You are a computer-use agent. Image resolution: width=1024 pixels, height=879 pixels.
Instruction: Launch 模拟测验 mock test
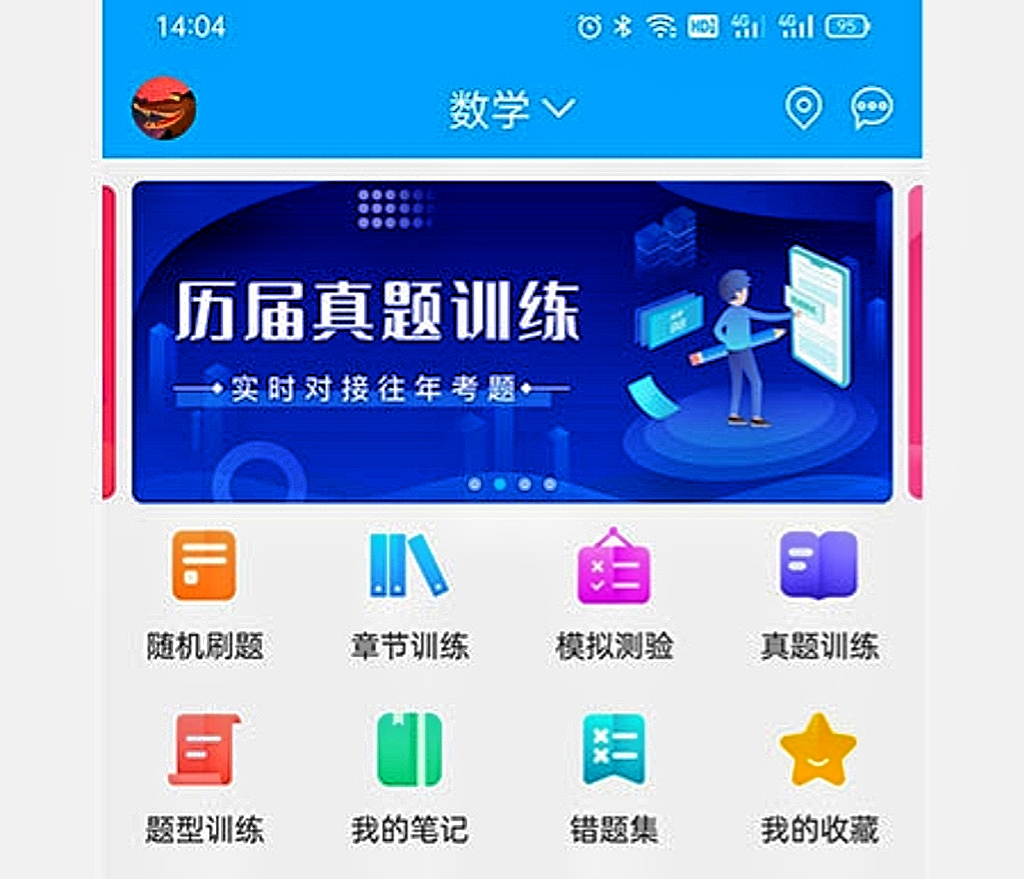pyautogui.click(x=614, y=595)
